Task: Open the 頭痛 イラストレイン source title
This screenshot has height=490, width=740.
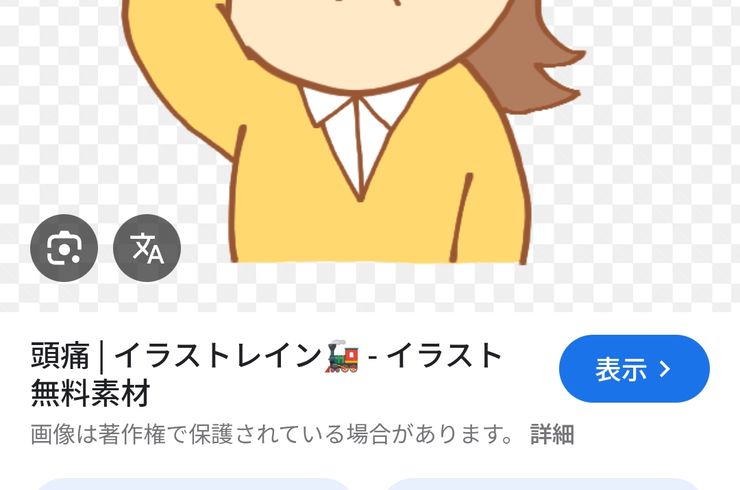Action: [267, 373]
